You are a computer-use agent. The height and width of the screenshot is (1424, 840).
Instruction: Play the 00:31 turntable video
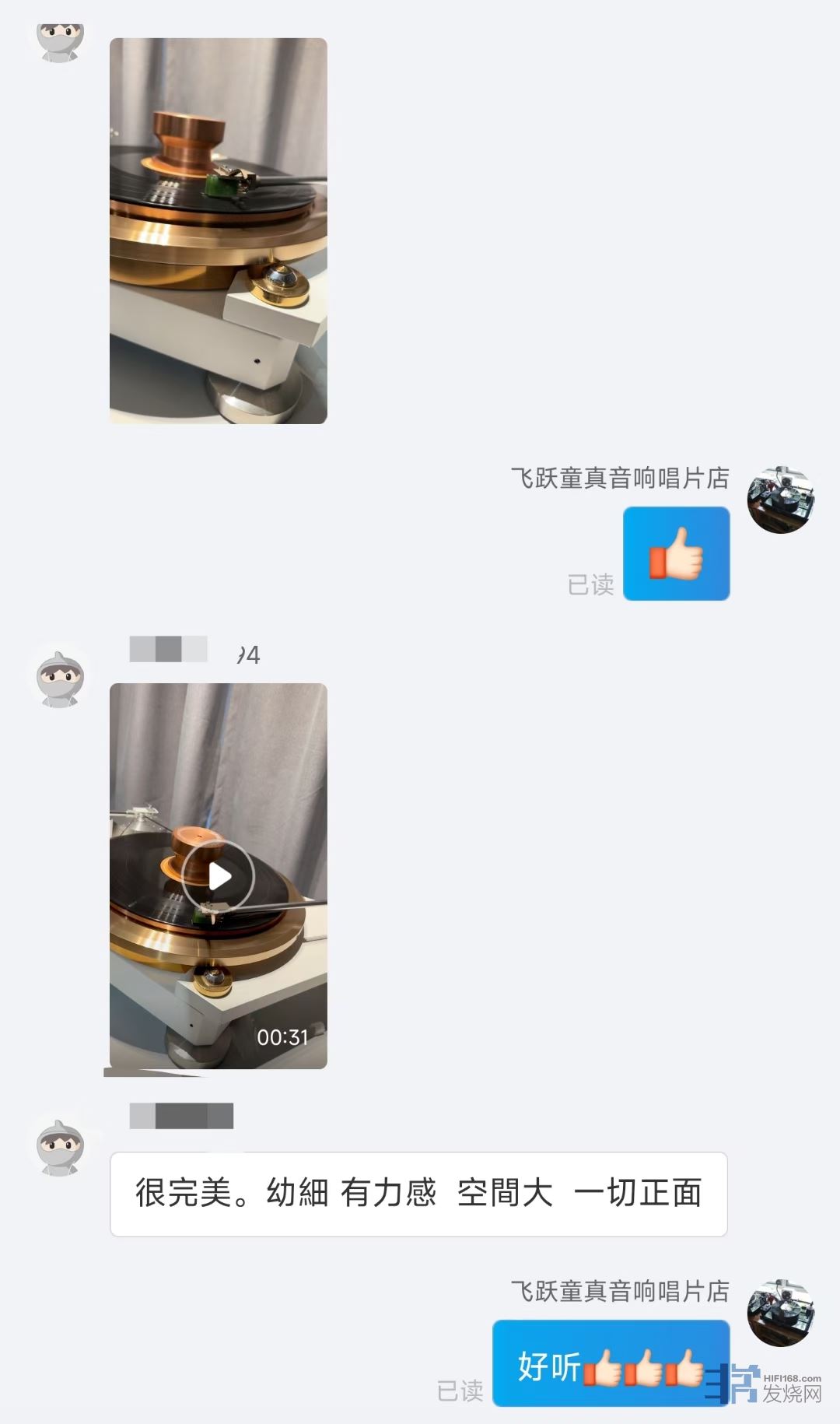[219, 876]
